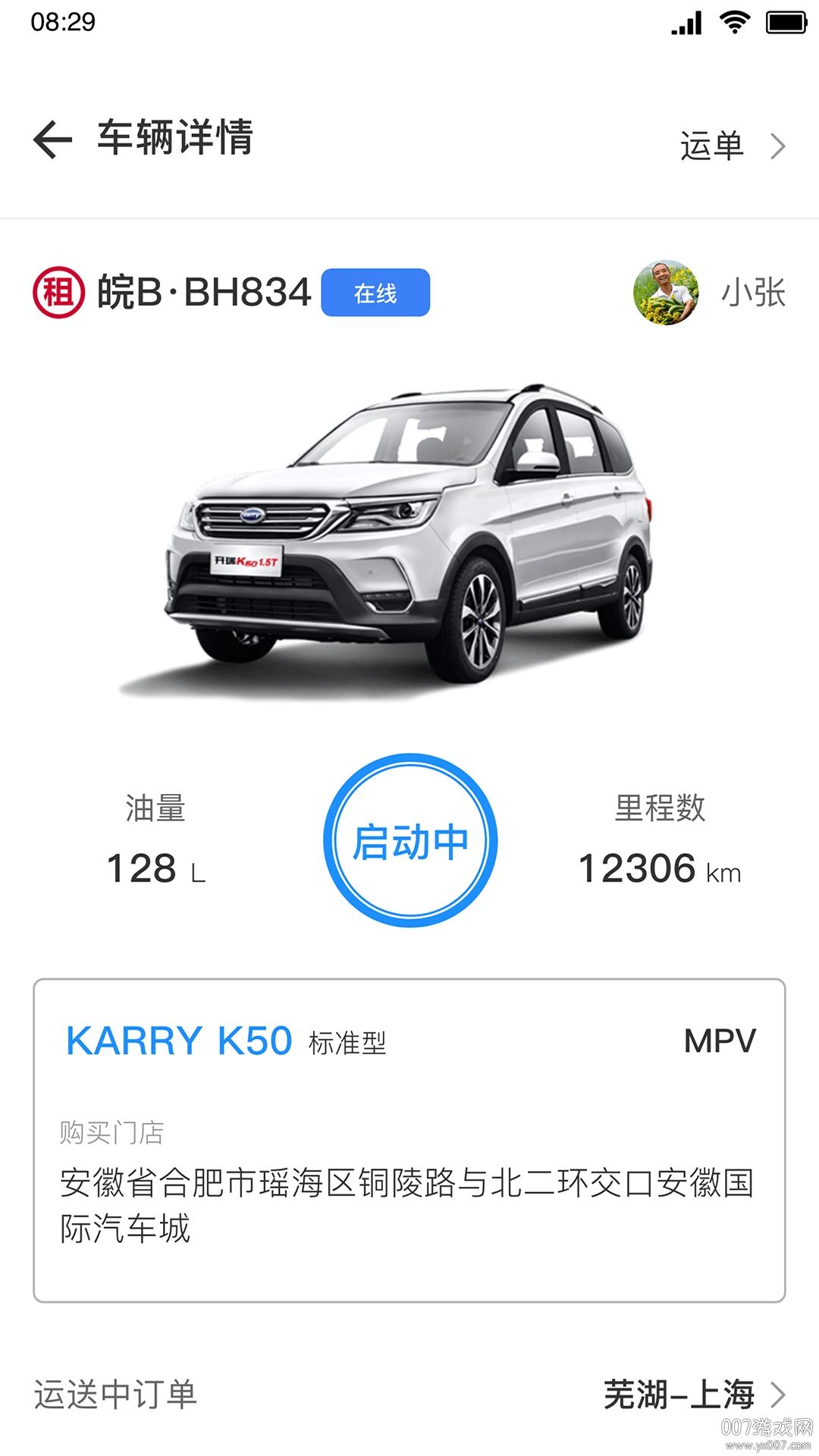
Task: Open the 运单 waybill page
Action: pyautogui.click(x=731, y=146)
